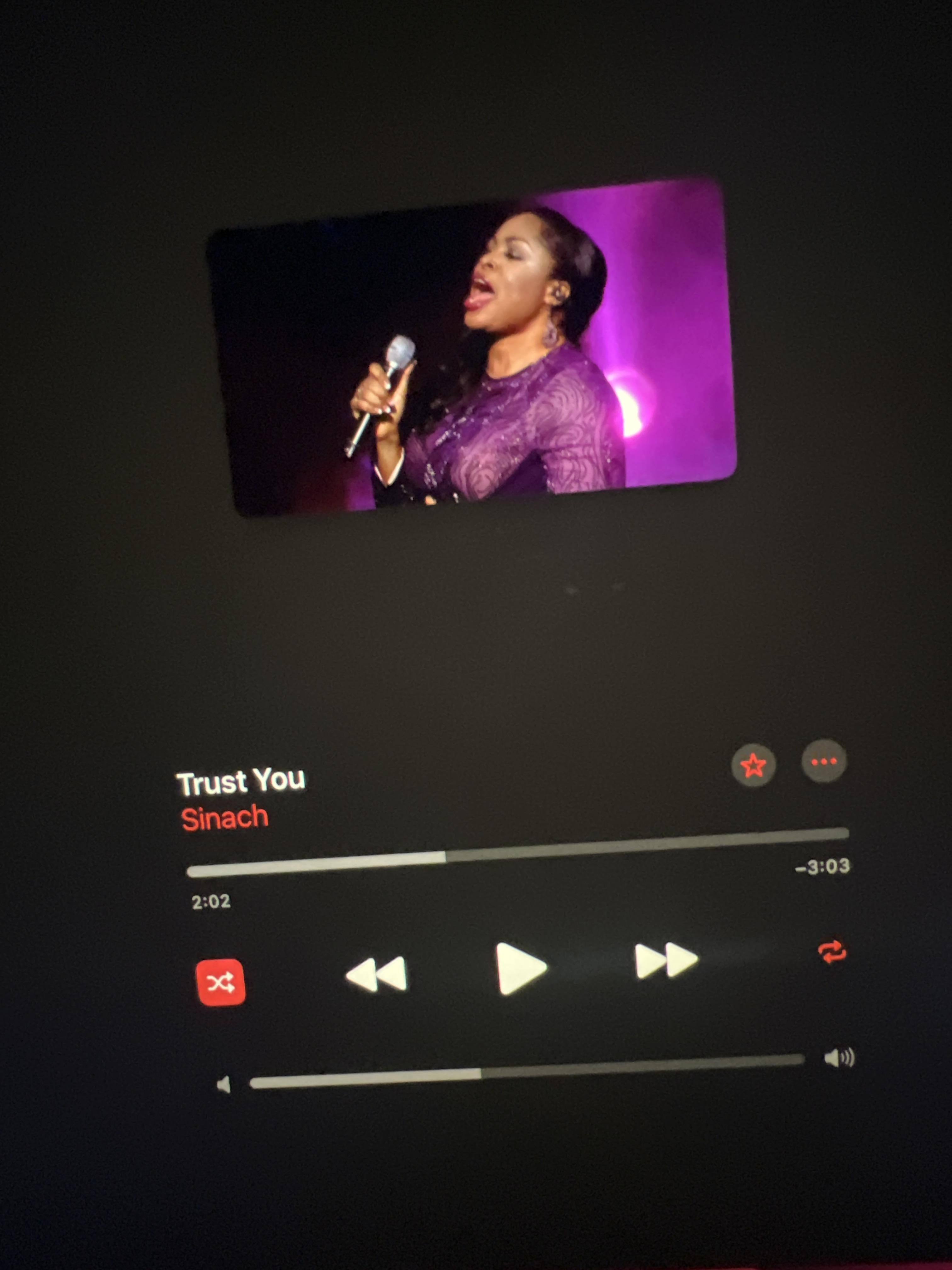Play the song Trust You
952x1270 pixels.
pyautogui.click(x=520, y=968)
